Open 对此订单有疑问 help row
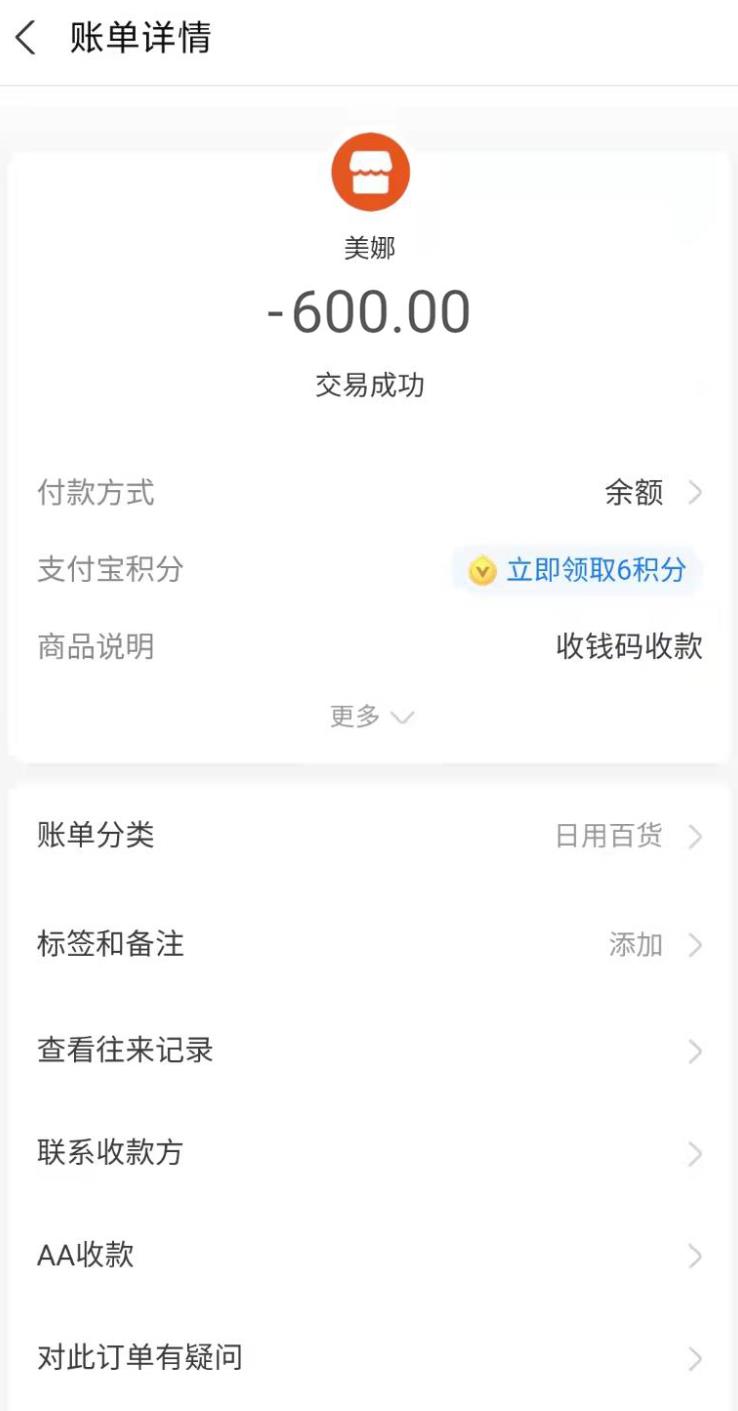This screenshot has height=1411, width=738. tap(369, 1358)
